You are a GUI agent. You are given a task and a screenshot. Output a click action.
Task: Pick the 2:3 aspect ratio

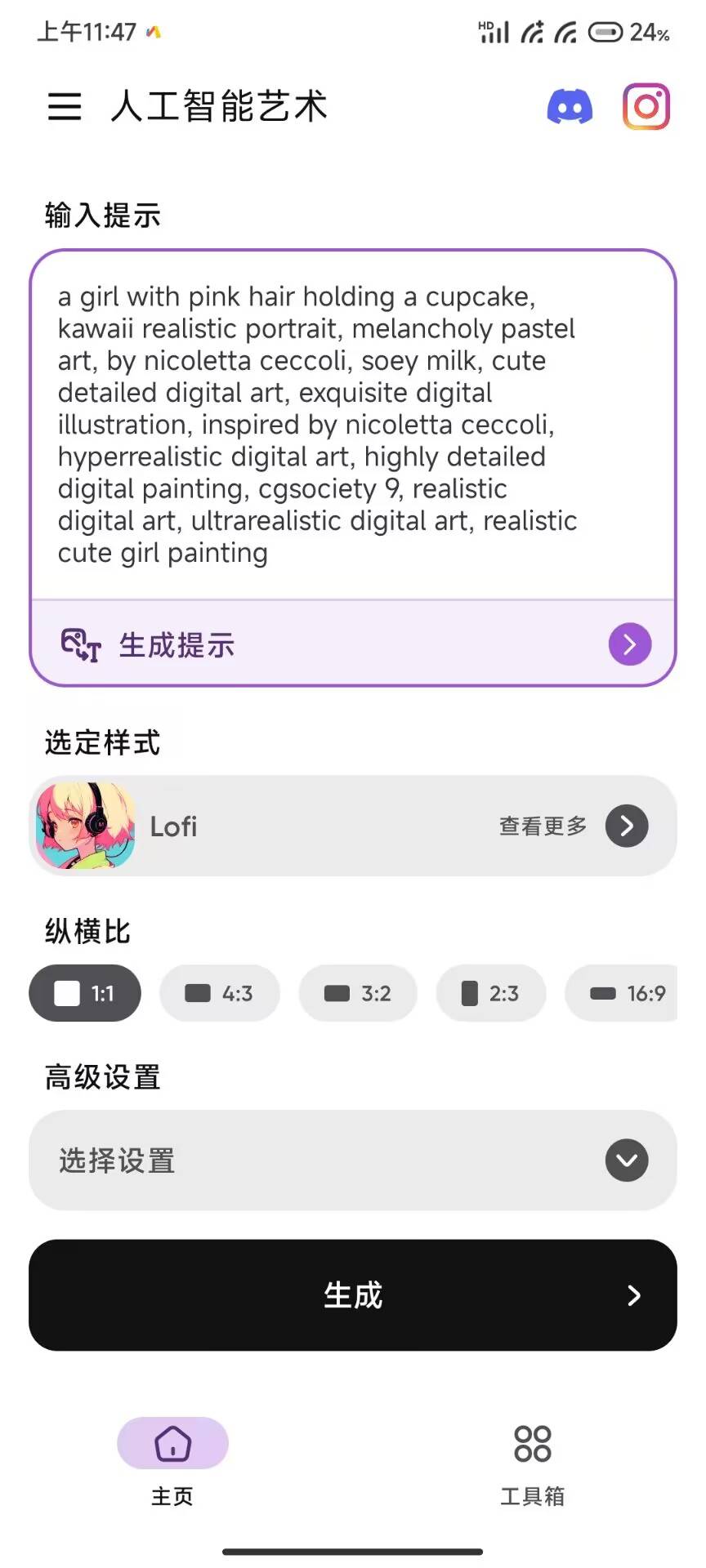[490, 993]
